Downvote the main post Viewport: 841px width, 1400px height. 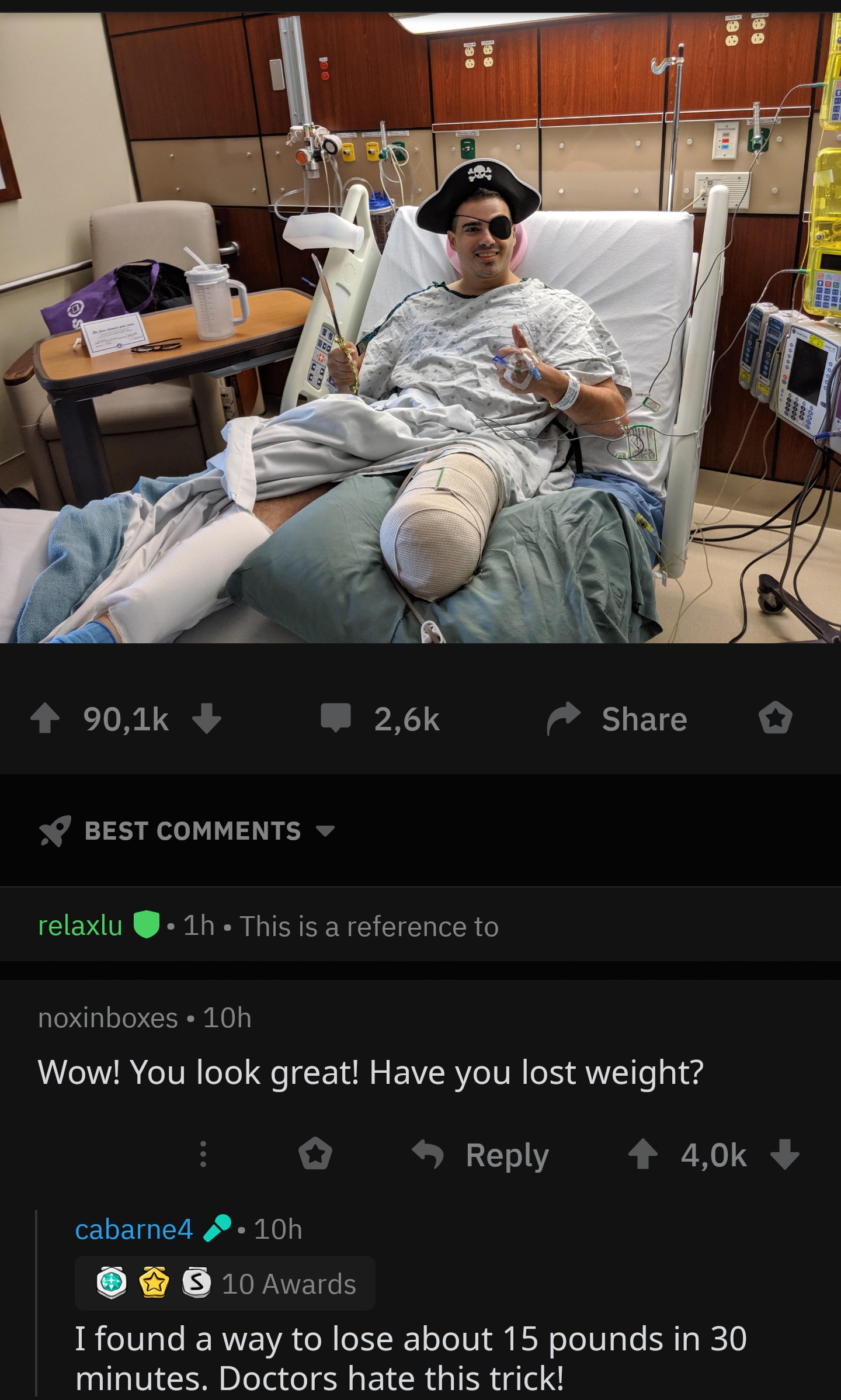click(207, 718)
